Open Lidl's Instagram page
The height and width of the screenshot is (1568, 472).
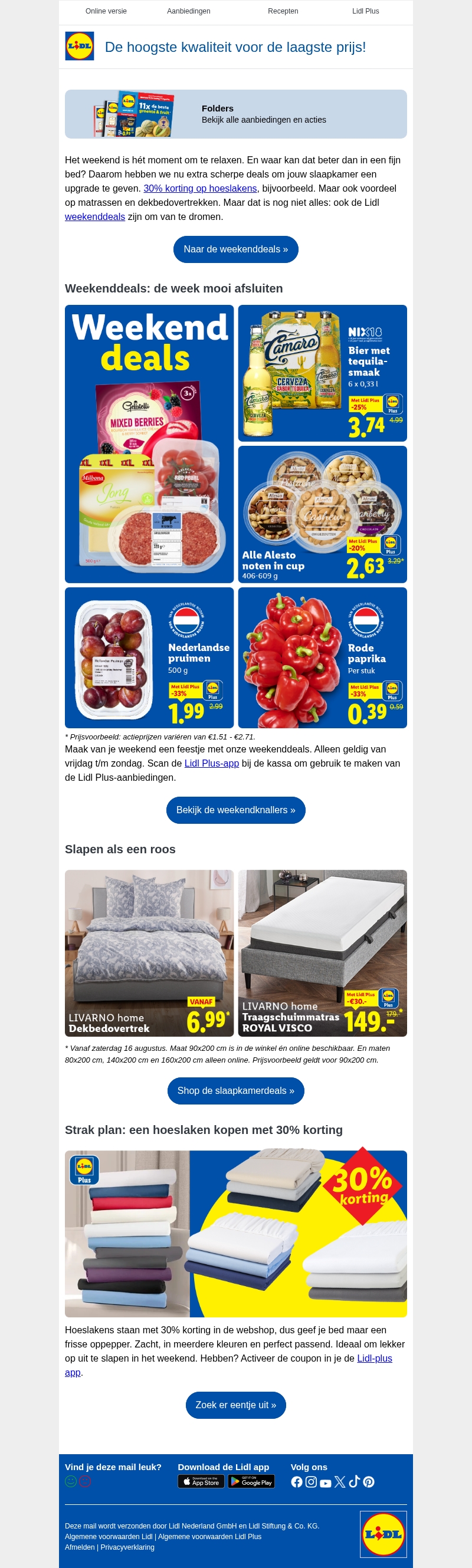310,1482
